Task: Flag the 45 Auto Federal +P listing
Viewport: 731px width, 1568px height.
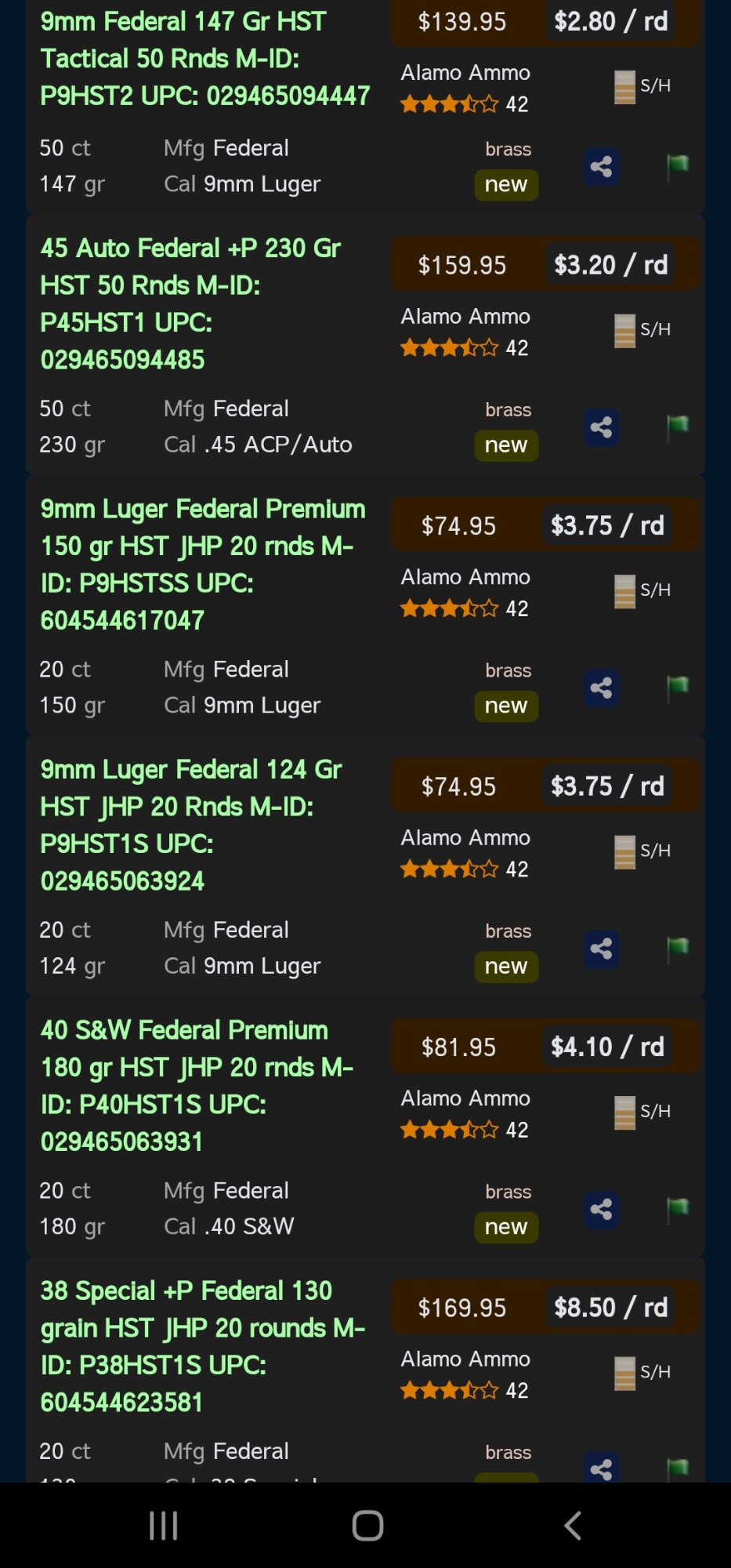Action: 676,427
